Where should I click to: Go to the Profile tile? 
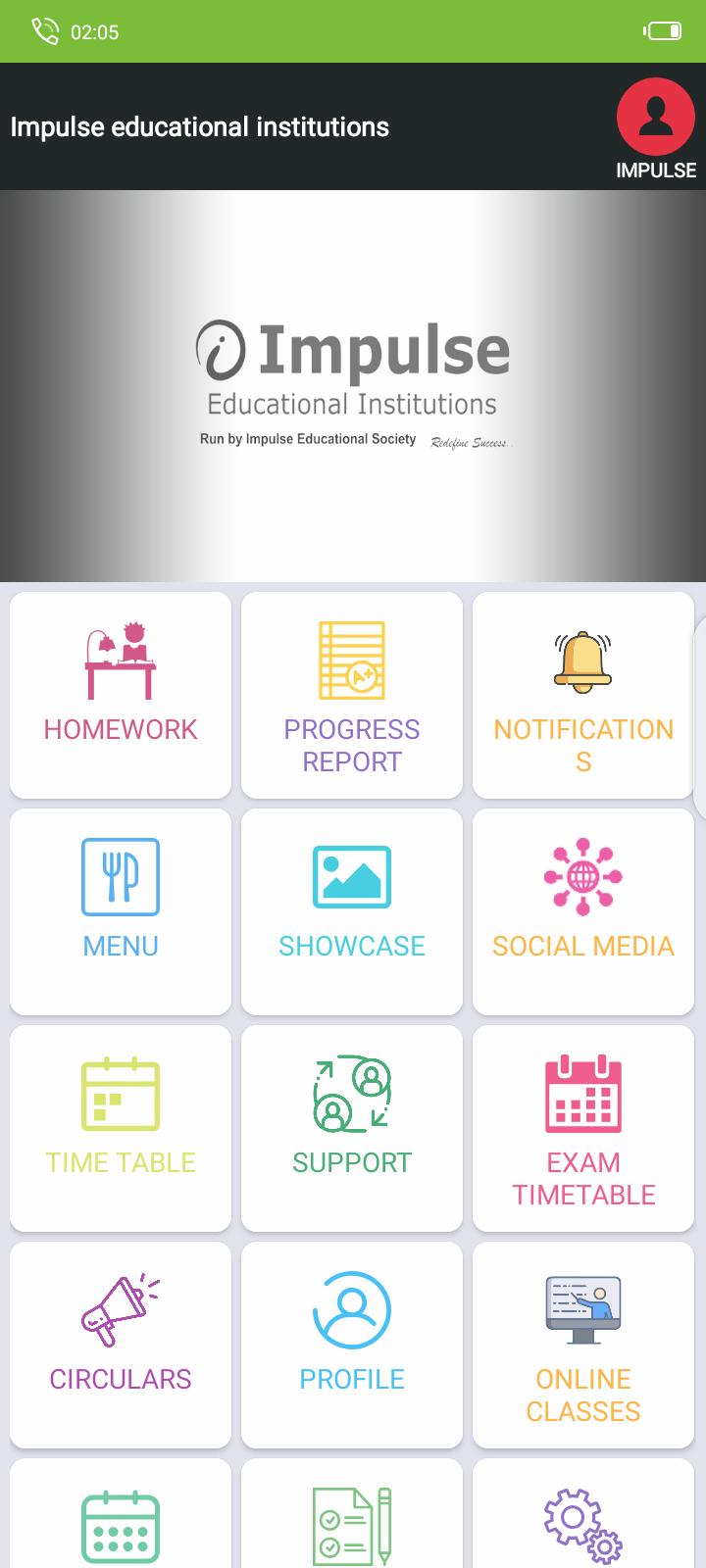[x=352, y=1345]
